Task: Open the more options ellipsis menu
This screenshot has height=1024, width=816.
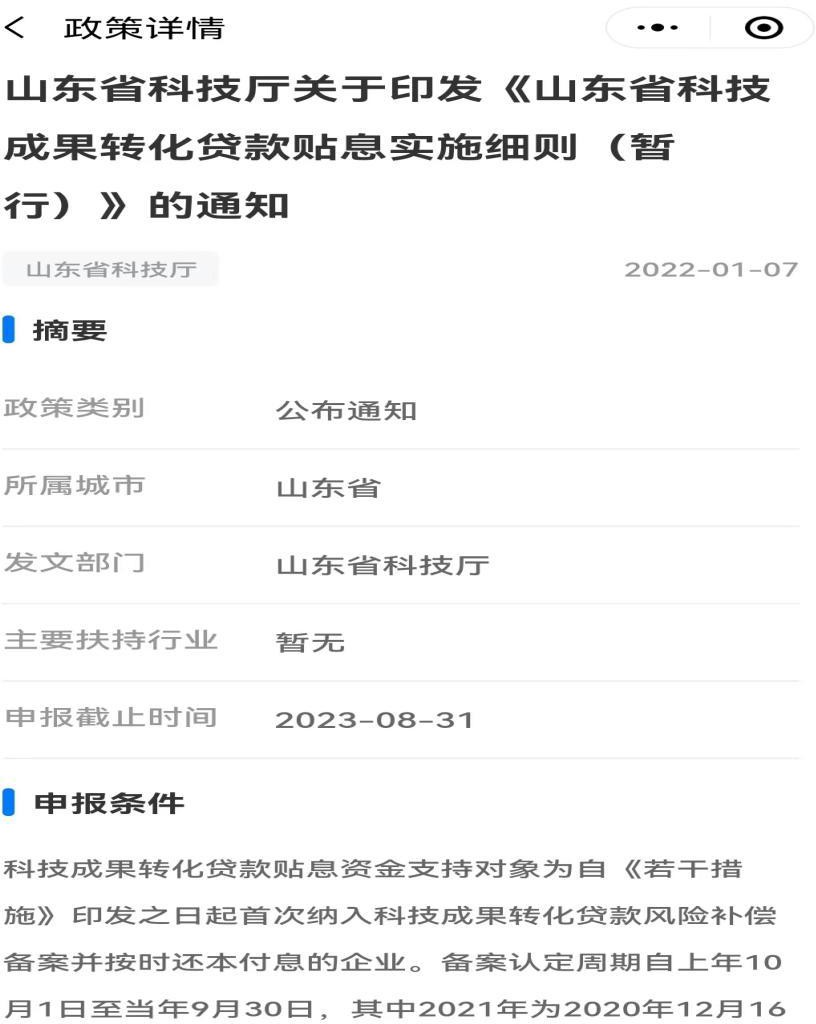Action: tap(655, 27)
